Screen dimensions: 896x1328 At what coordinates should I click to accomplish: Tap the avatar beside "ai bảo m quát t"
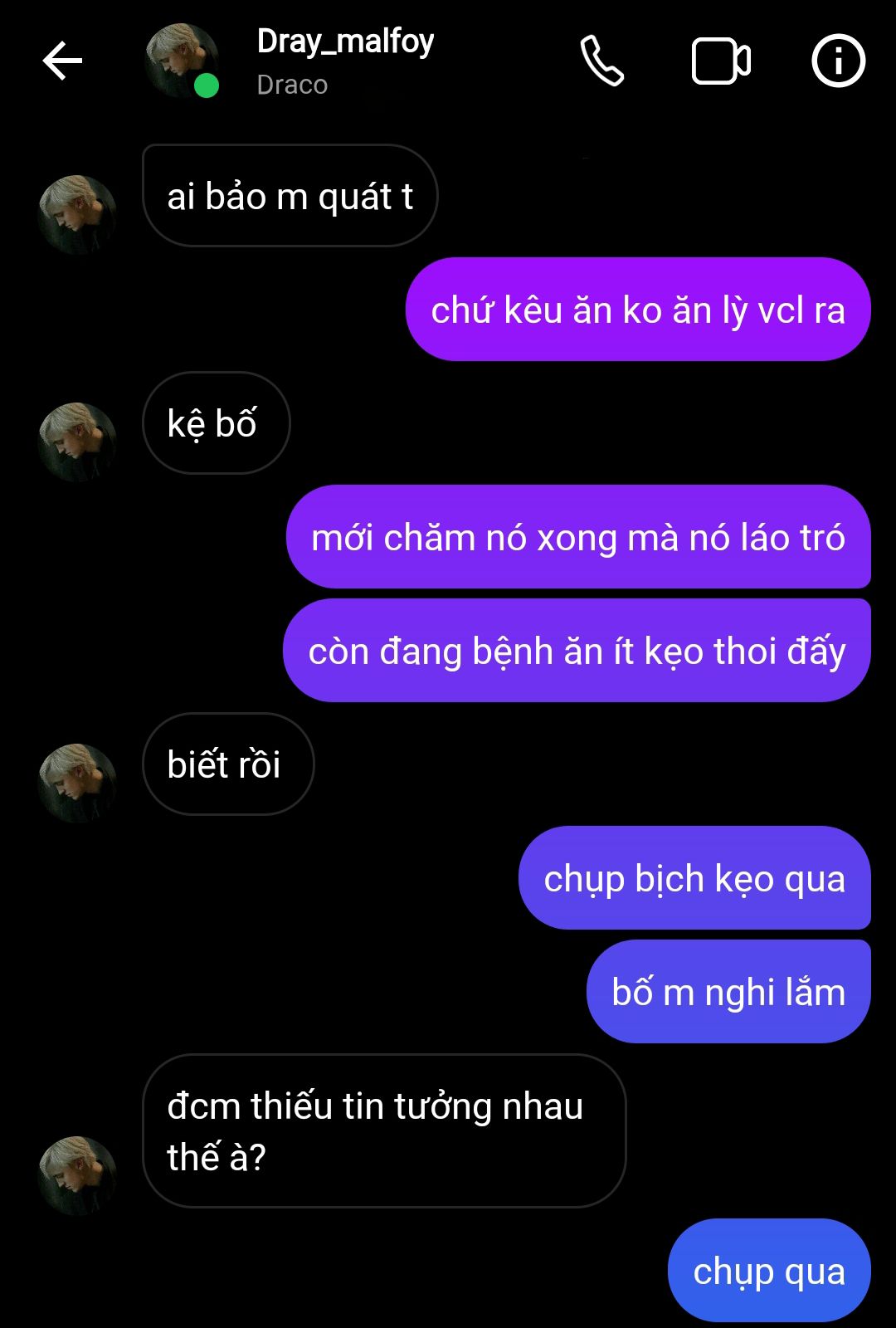77,214
